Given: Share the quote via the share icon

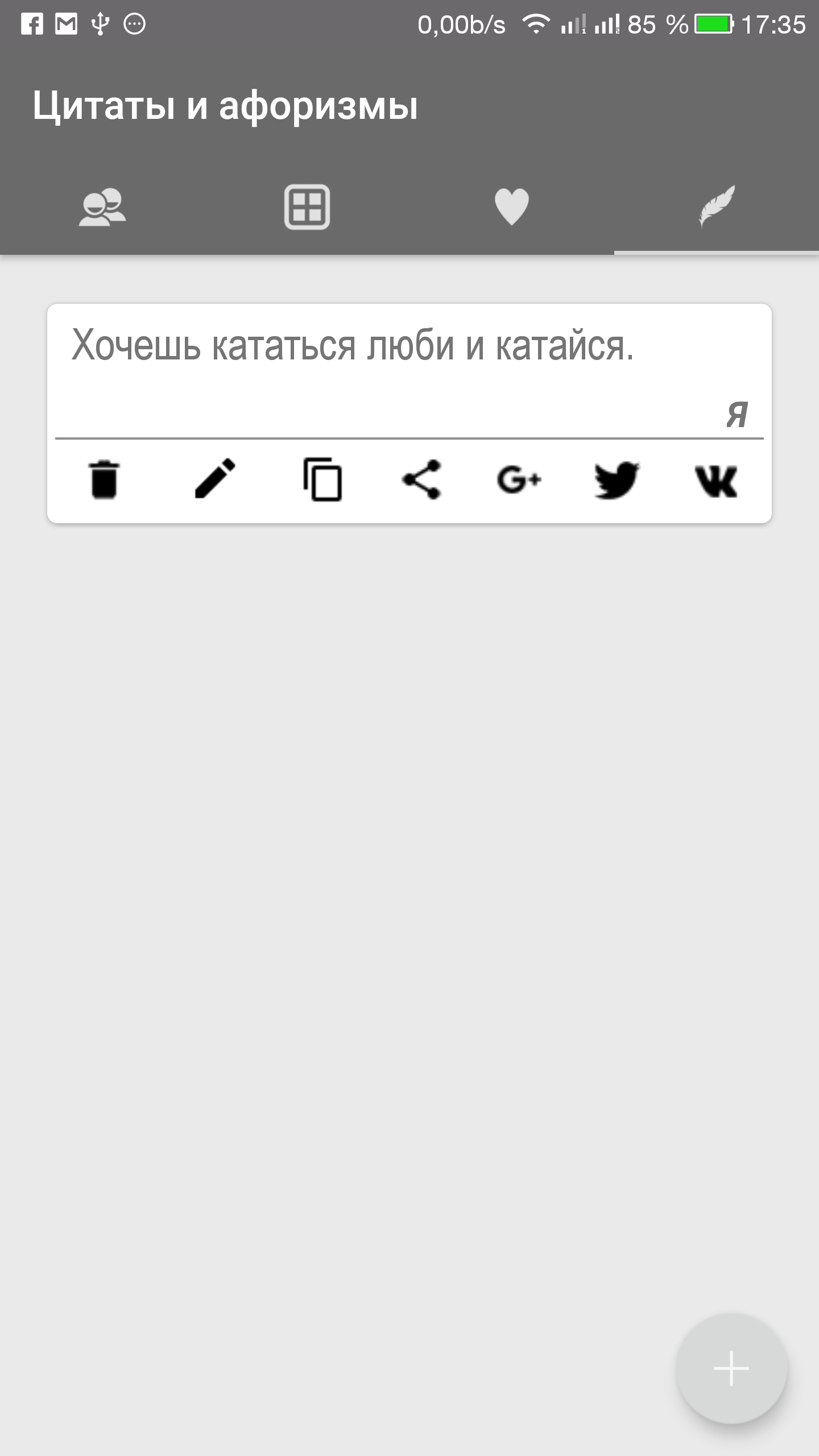Looking at the screenshot, I should [x=421, y=480].
